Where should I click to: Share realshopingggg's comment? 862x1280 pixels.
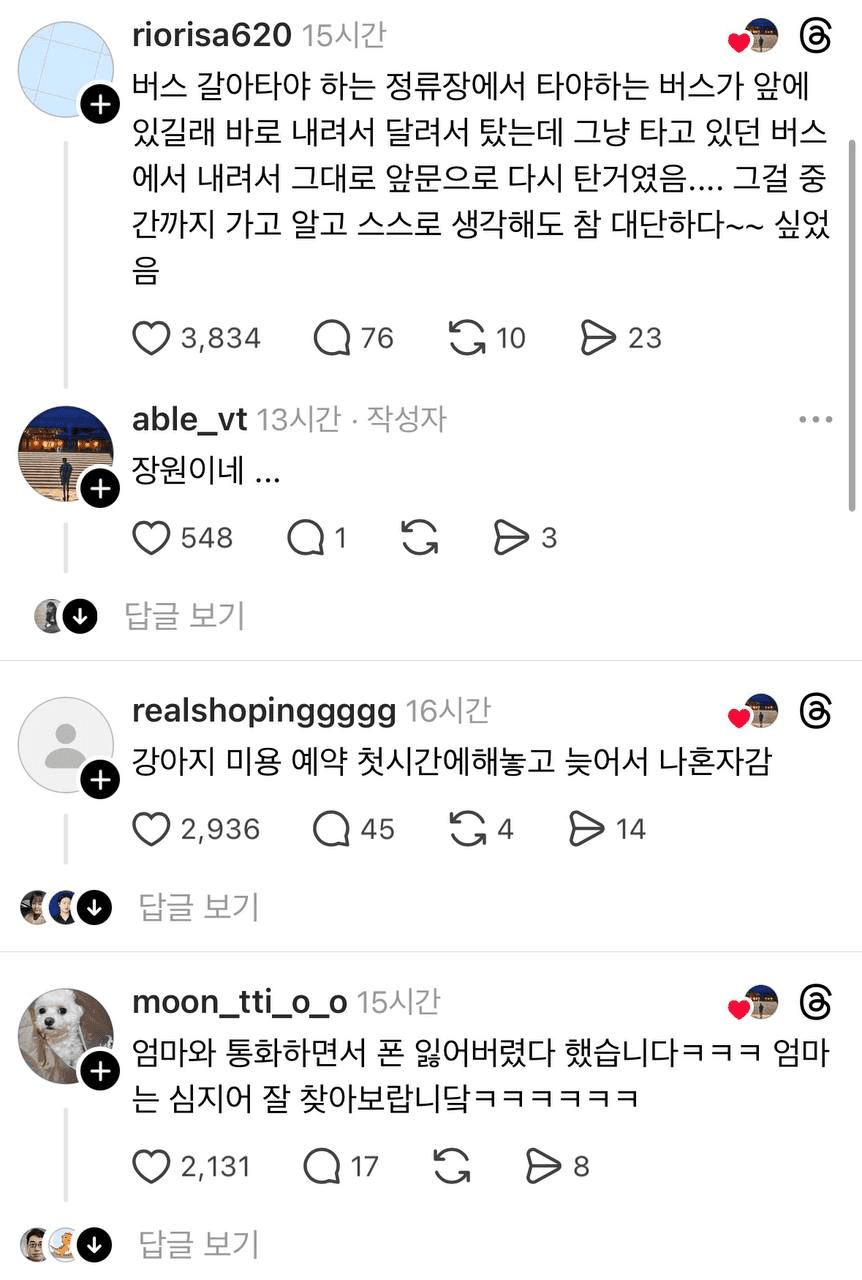coord(586,829)
